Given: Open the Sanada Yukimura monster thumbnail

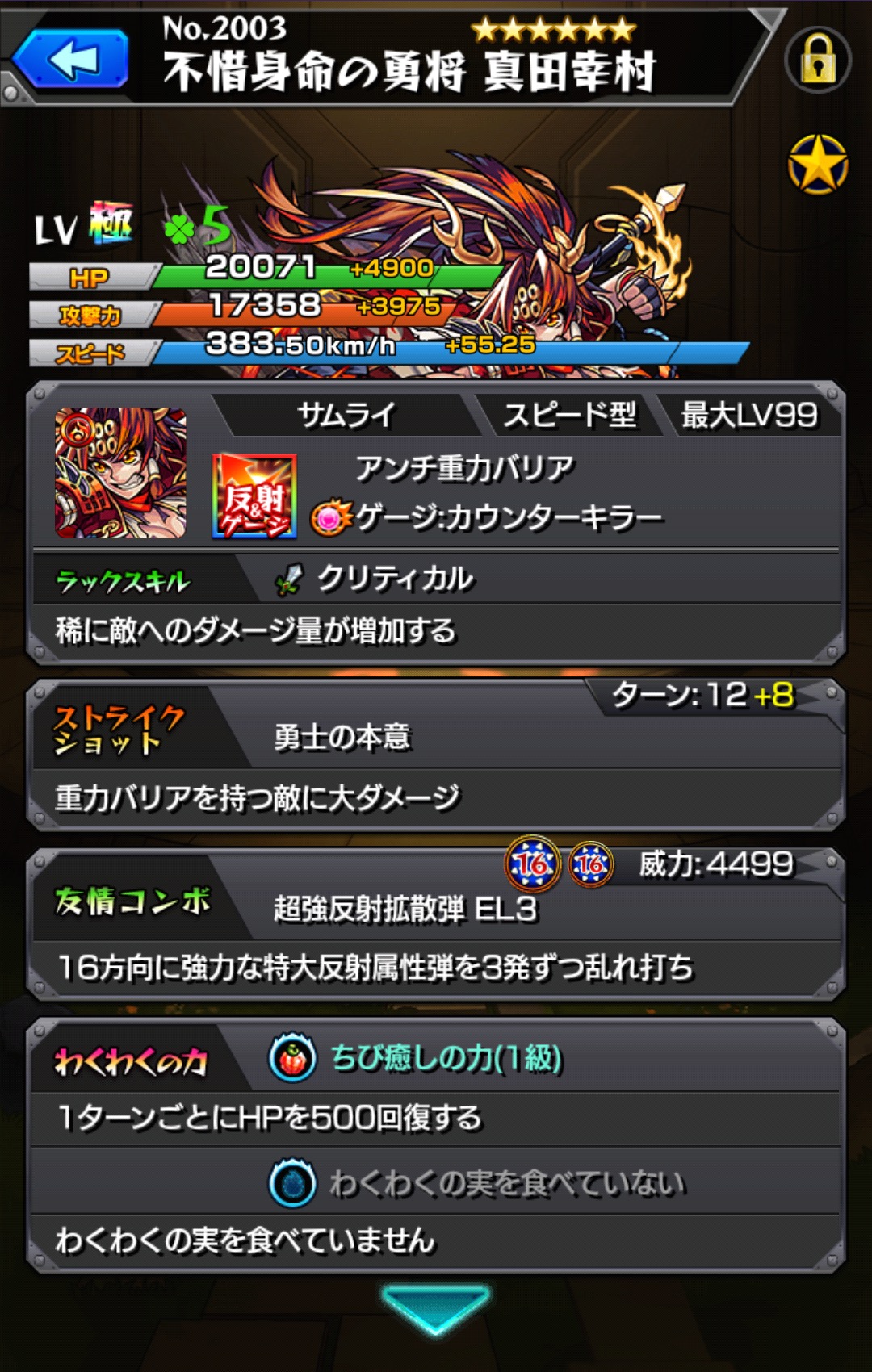Looking at the screenshot, I should click(120, 473).
